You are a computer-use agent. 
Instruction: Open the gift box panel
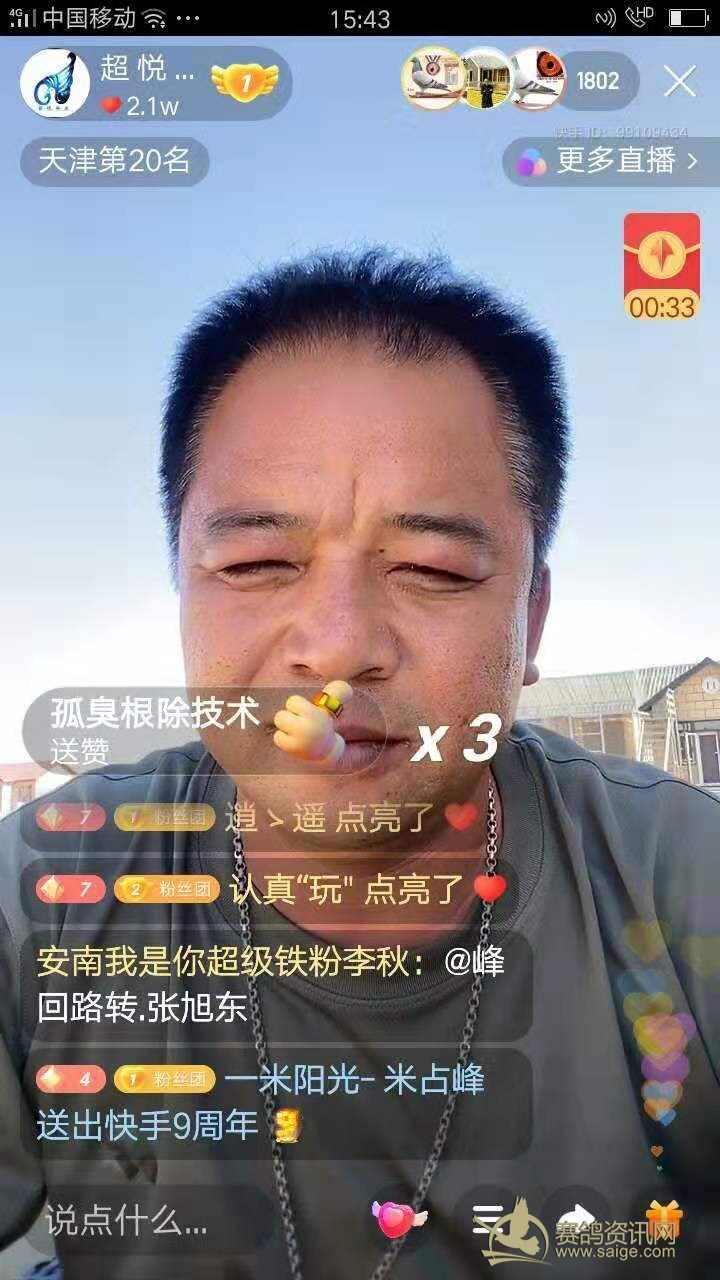pyautogui.click(x=663, y=1218)
